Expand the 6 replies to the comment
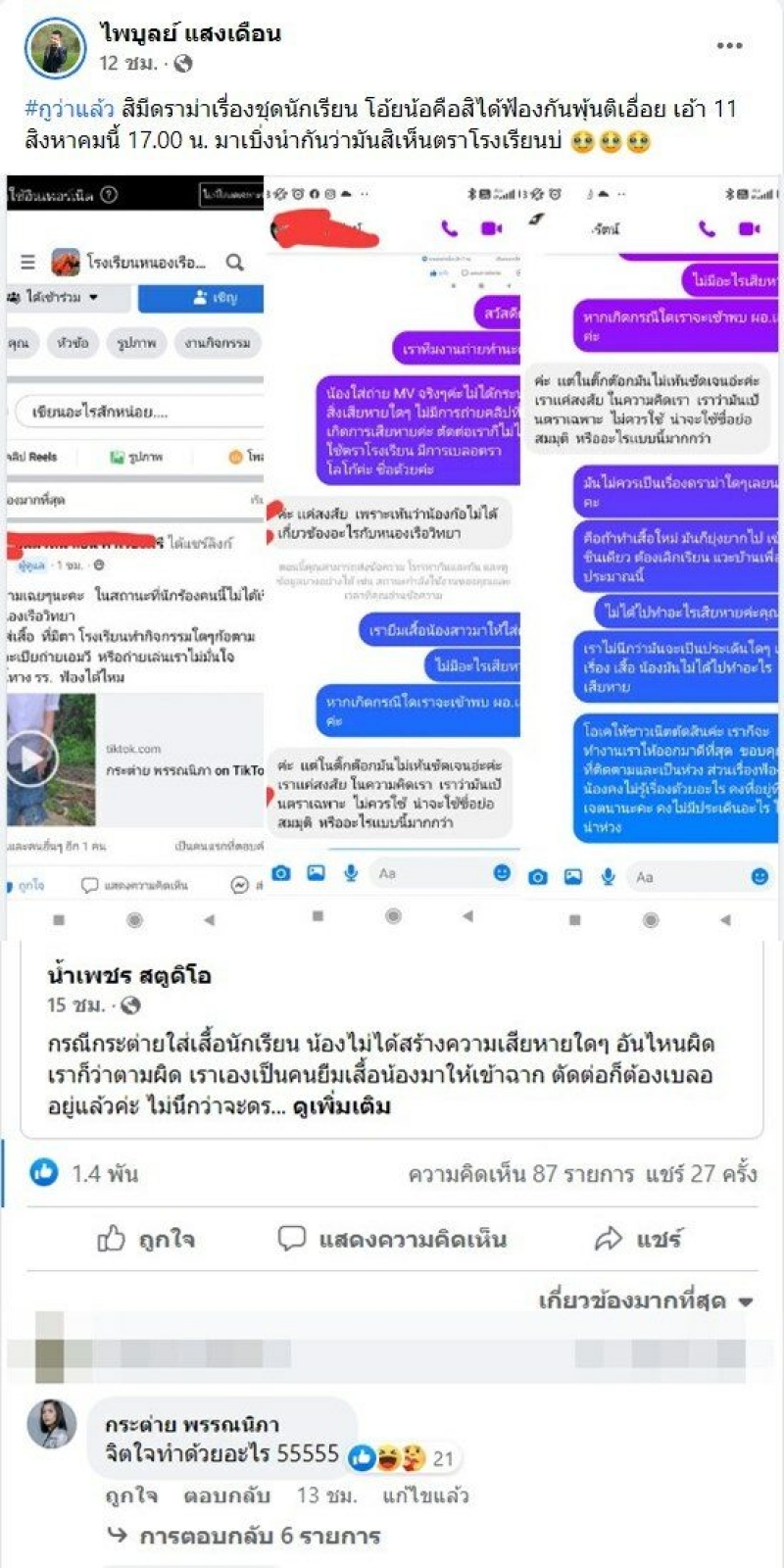784x1568 pixels. [259, 1536]
